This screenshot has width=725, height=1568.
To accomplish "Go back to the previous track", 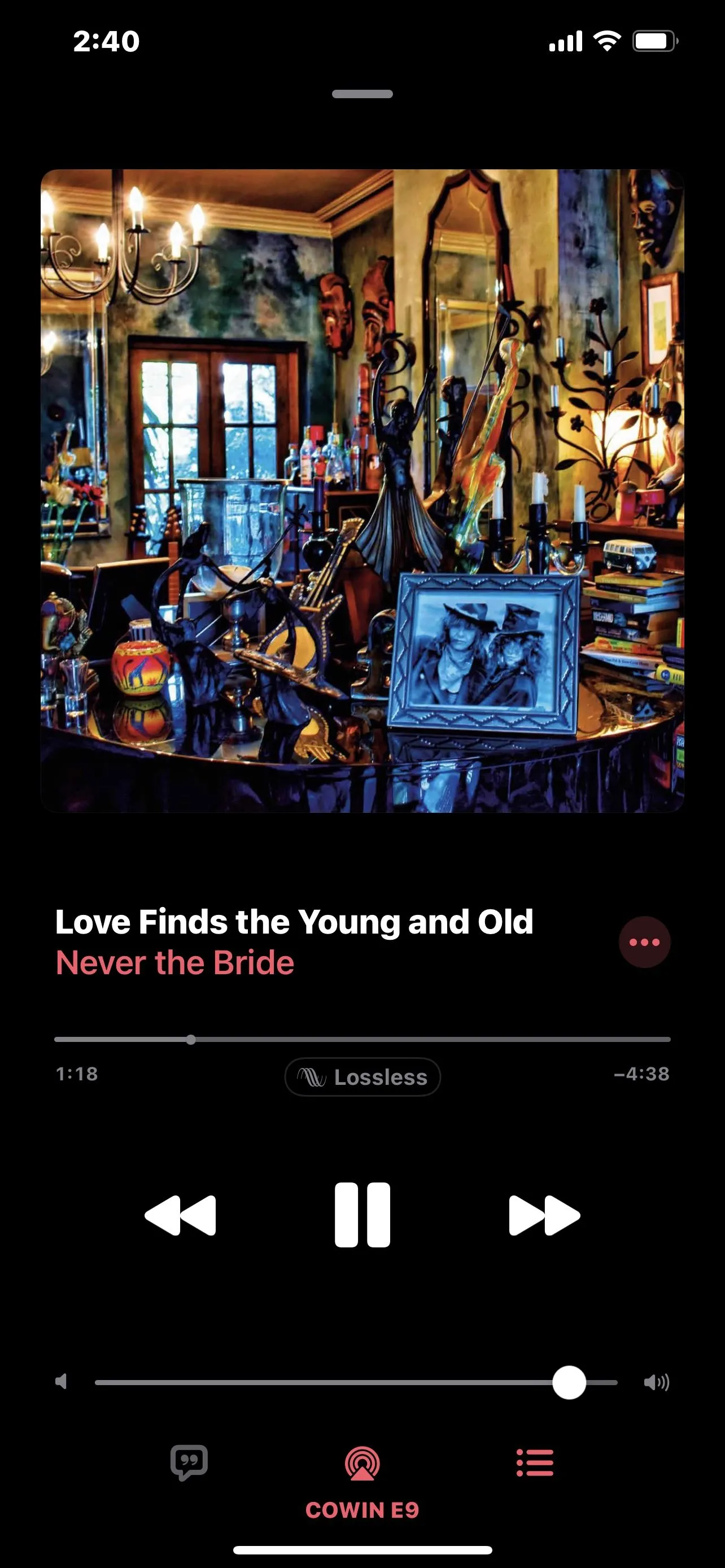I will [180, 1215].
